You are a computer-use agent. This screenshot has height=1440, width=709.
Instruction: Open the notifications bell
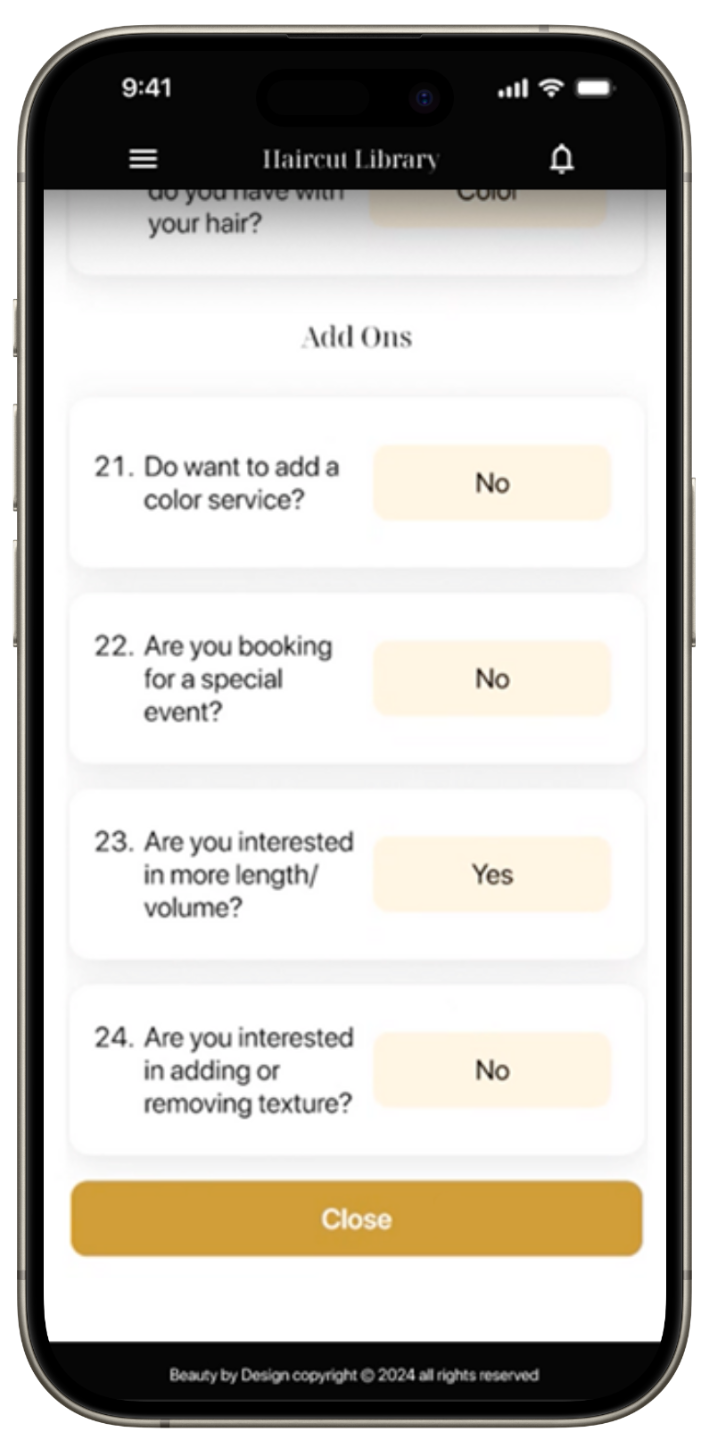pyautogui.click(x=562, y=159)
